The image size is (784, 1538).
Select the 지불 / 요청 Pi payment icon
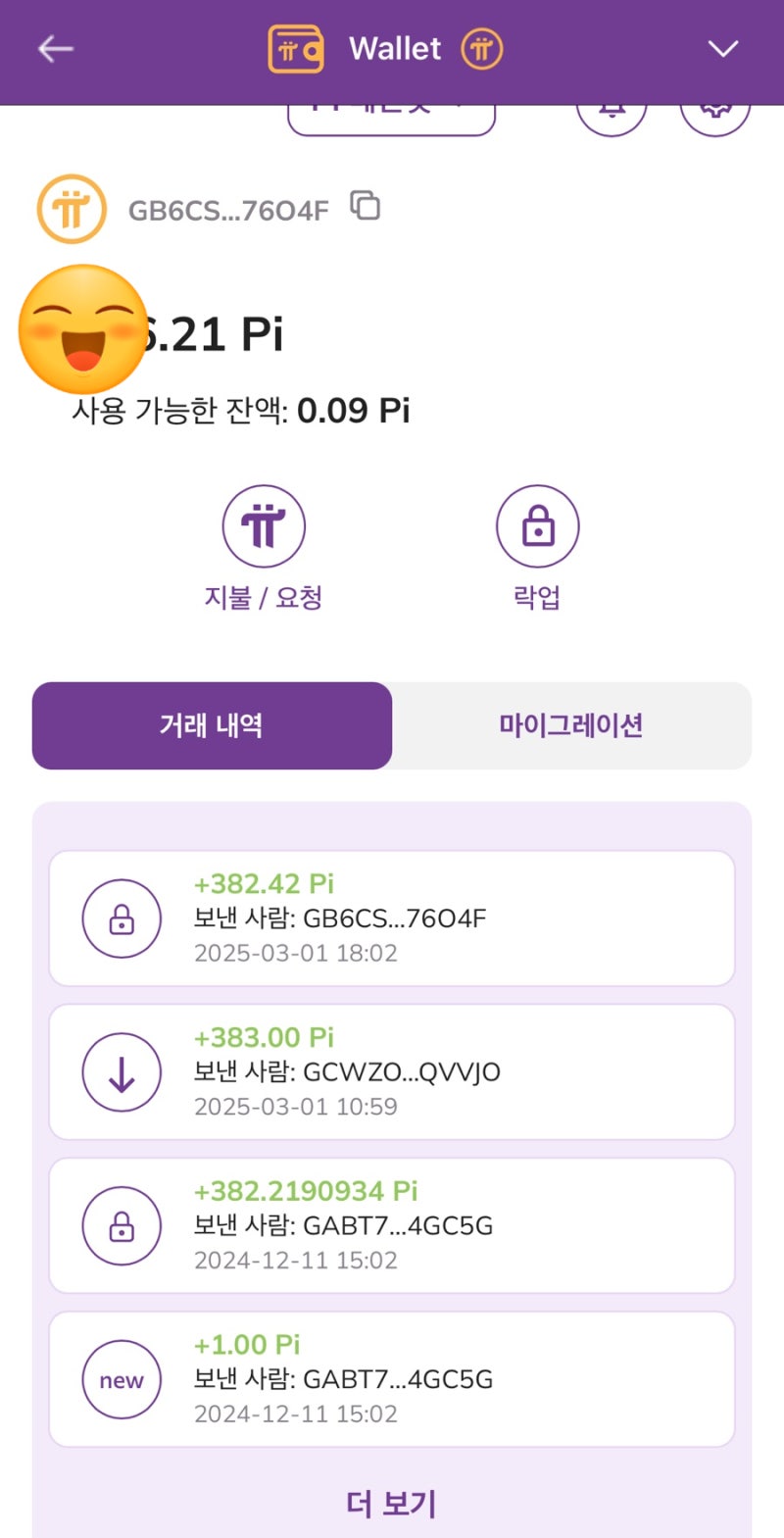(x=265, y=526)
